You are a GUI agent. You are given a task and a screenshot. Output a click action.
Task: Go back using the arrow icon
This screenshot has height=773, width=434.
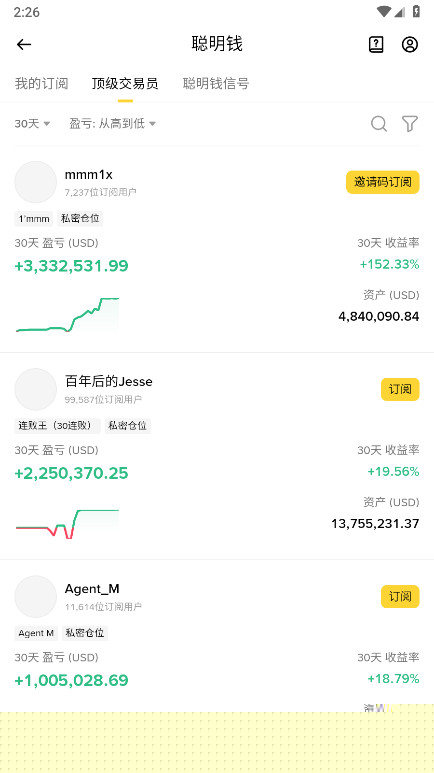pyautogui.click(x=24, y=44)
